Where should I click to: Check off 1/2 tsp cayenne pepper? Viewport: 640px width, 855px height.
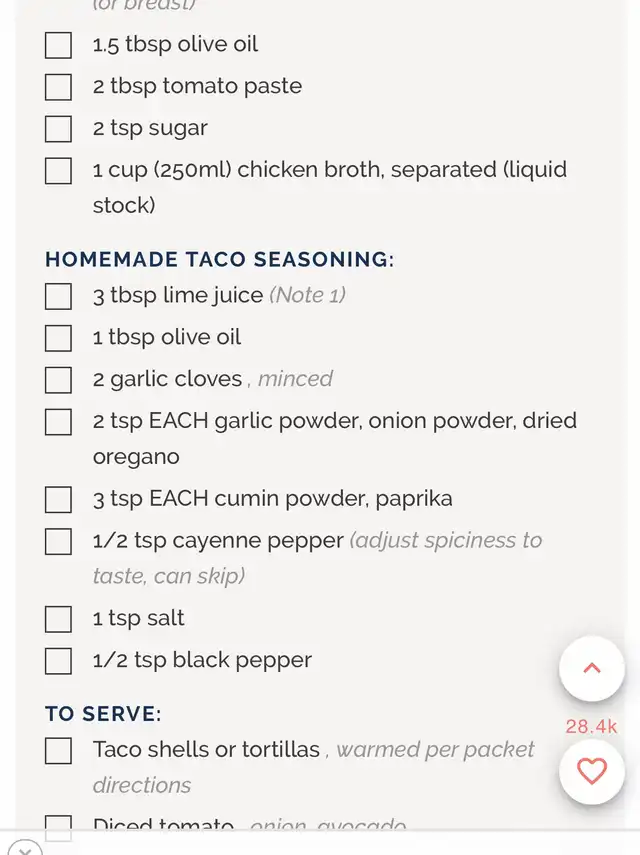pyautogui.click(x=59, y=541)
